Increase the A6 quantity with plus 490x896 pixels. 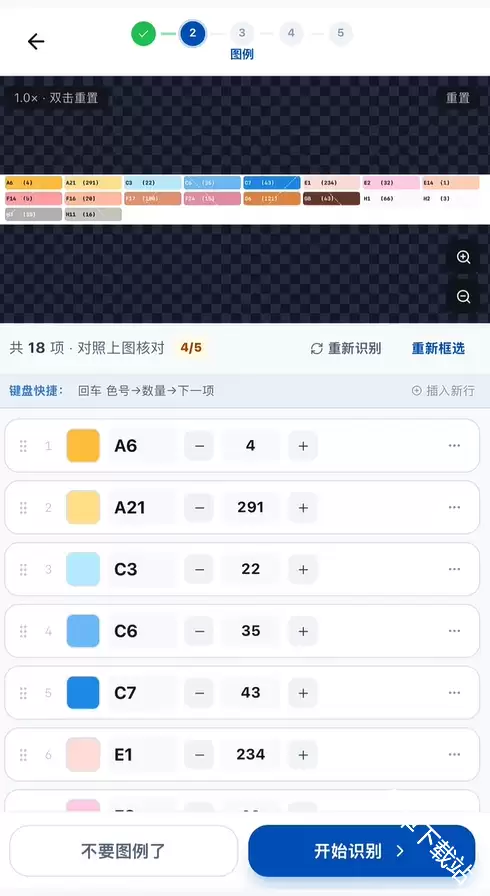tap(303, 446)
